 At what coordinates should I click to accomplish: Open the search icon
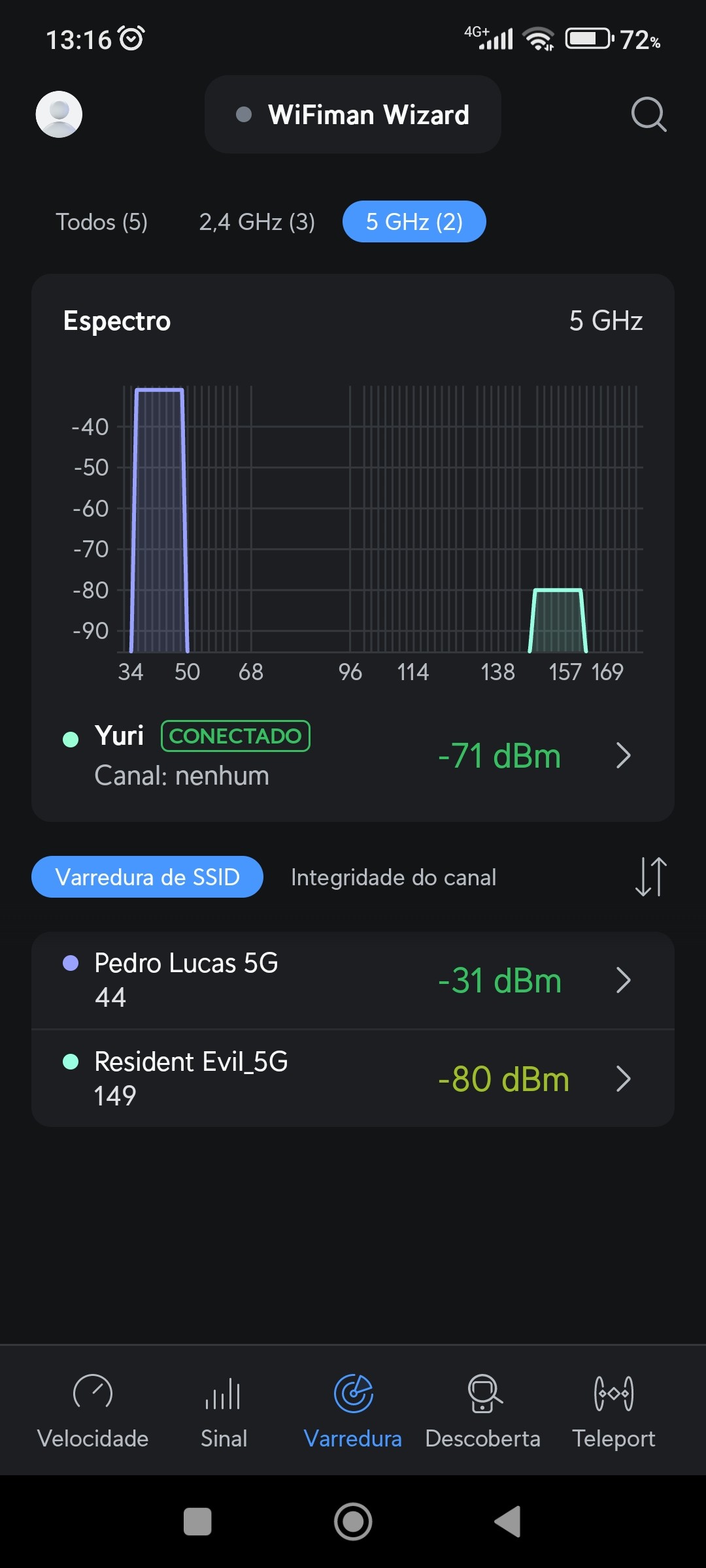point(648,114)
